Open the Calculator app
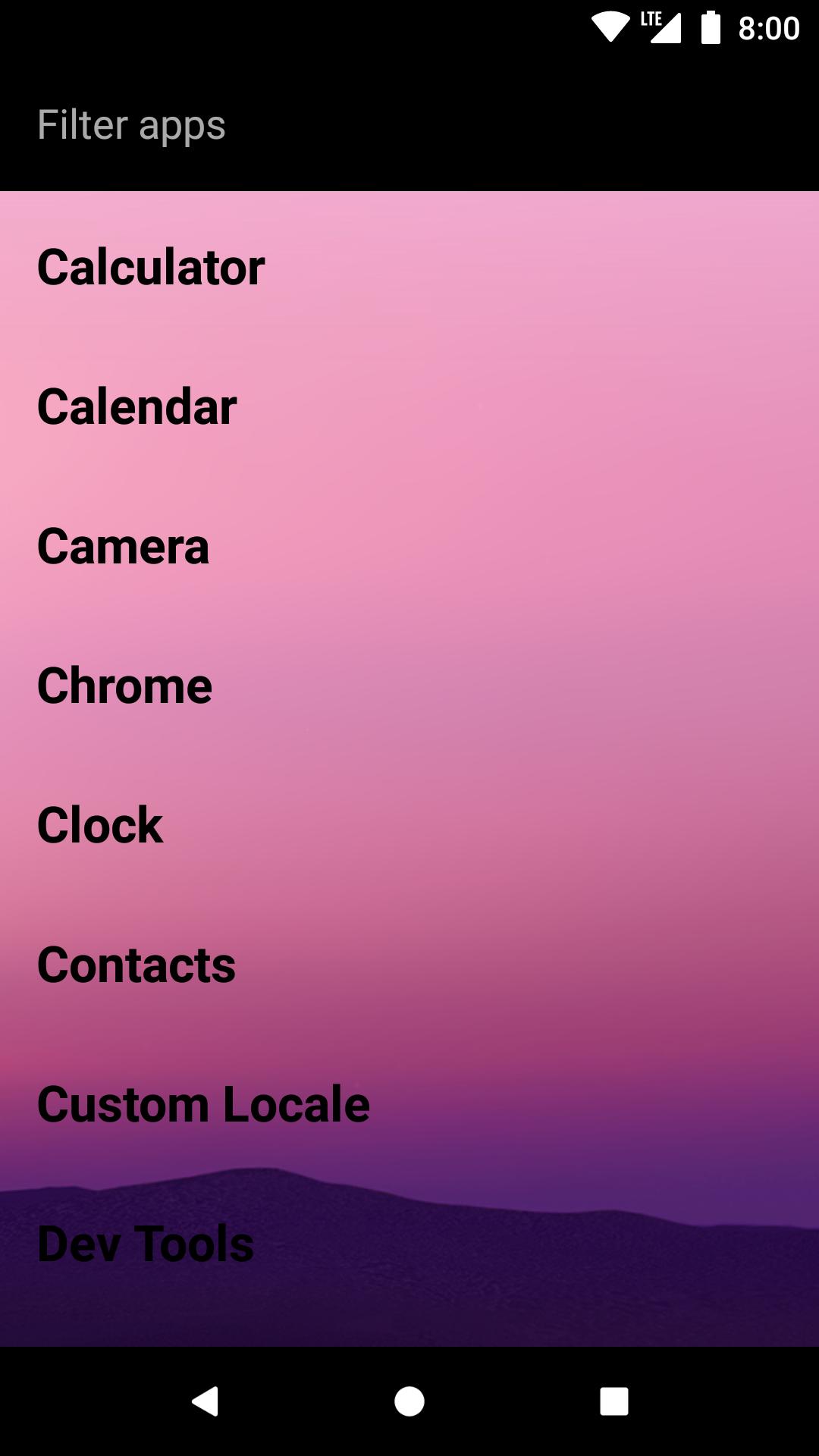This screenshot has width=819, height=1456. point(151,267)
